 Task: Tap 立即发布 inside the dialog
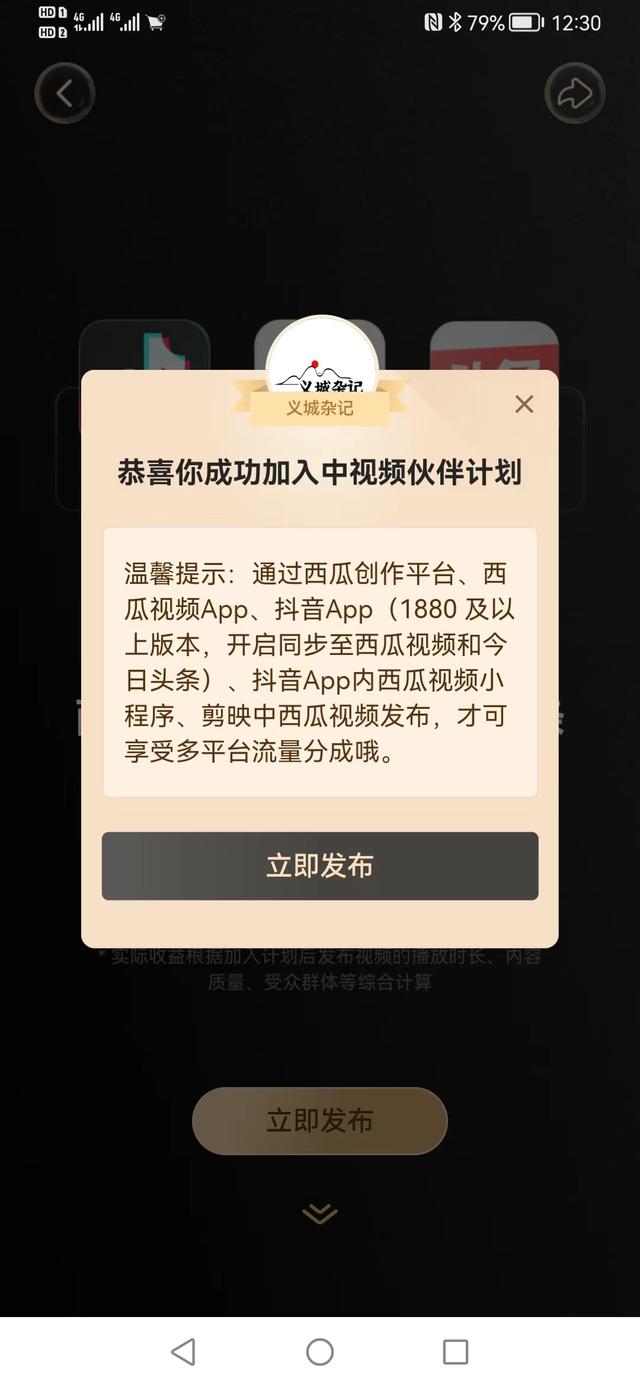320,866
